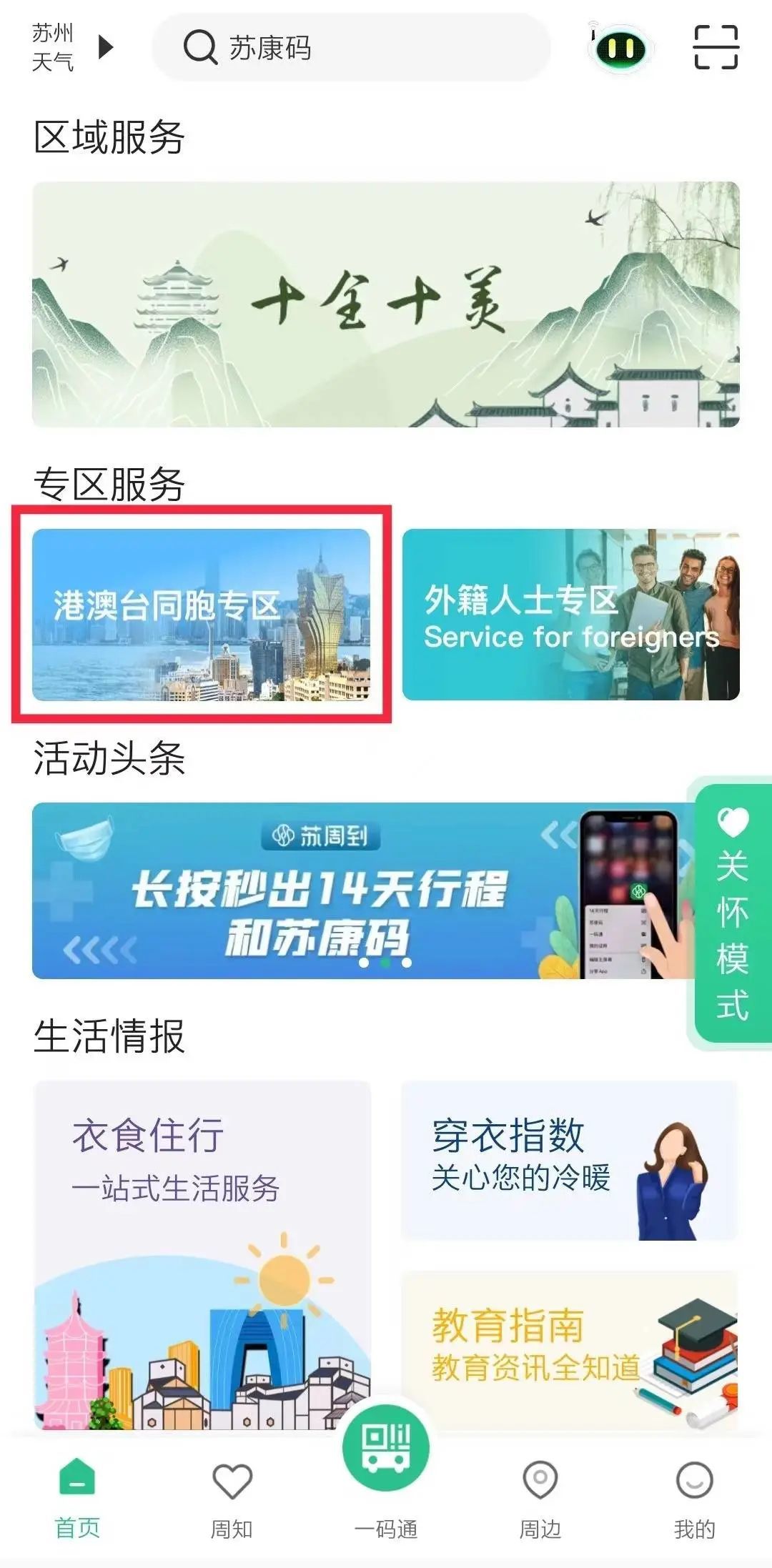Open the 十全十美 regional services banner

[386, 304]
